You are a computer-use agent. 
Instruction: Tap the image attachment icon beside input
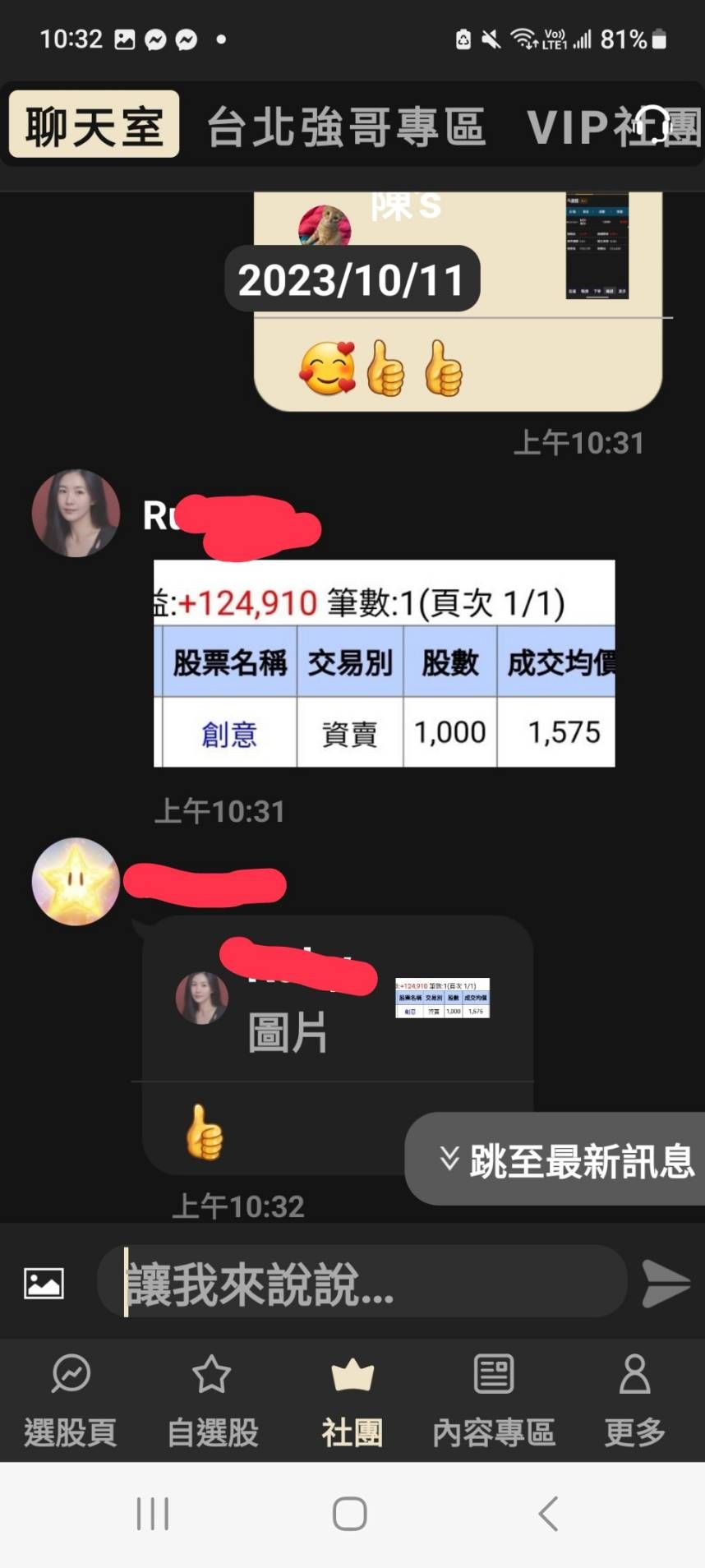(43, 1280)
